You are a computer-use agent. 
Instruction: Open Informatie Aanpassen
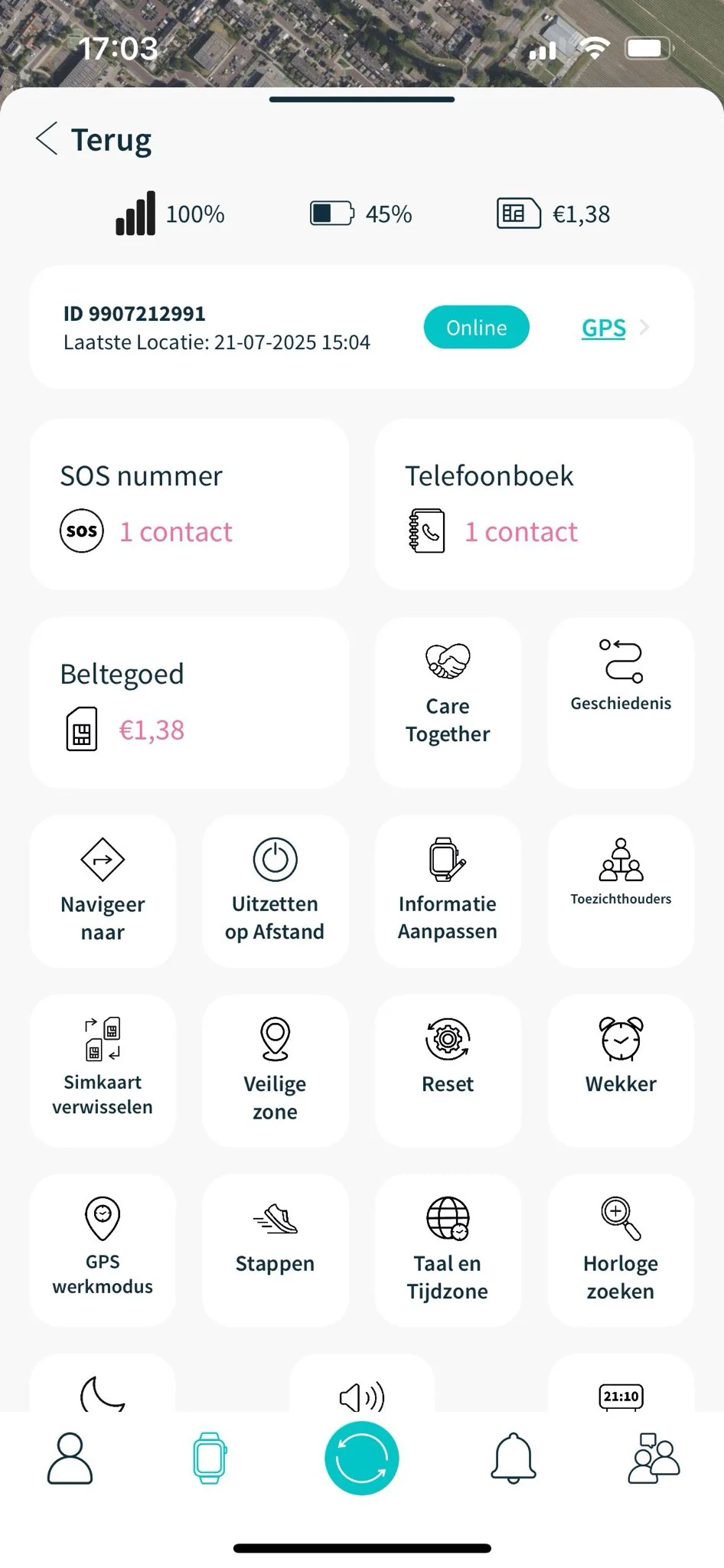click(x=448, y=890)
